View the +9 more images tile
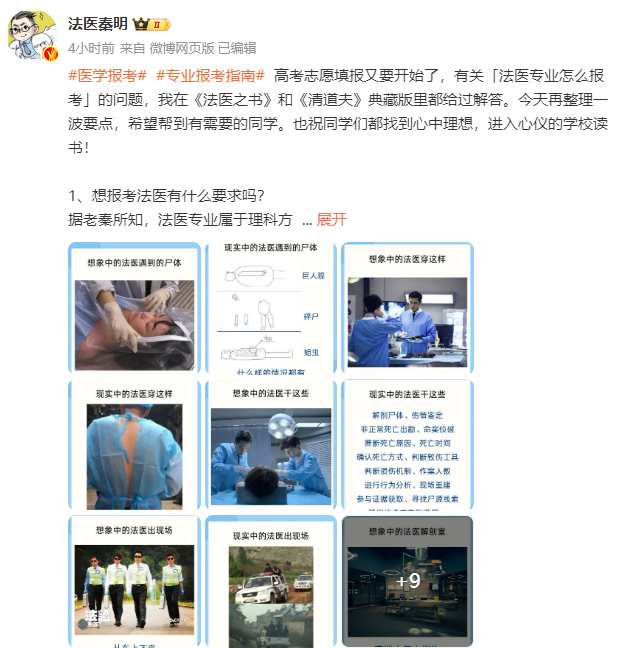This screenshot has height=648, width=620. (407, 581)
